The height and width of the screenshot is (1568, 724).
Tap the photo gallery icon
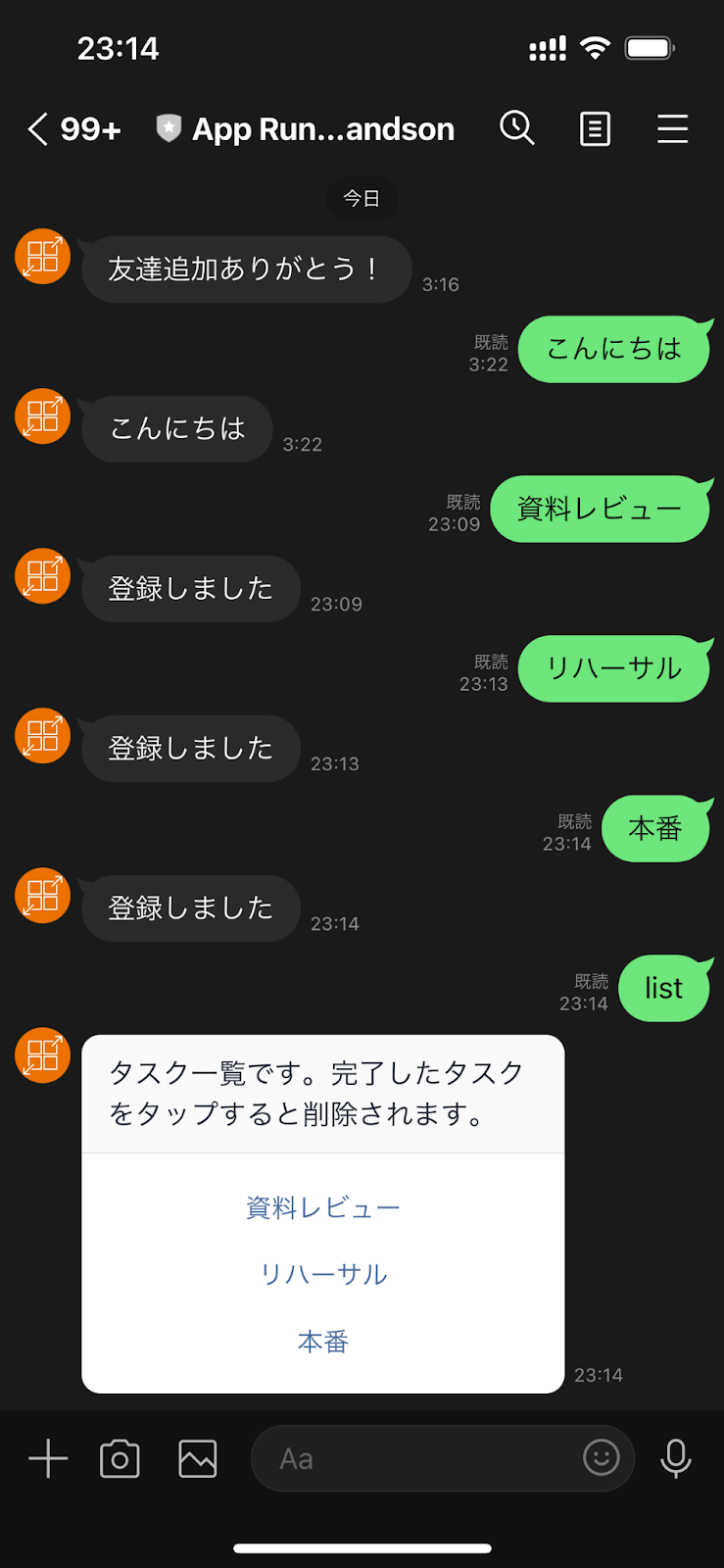[x=196, y=1458]
